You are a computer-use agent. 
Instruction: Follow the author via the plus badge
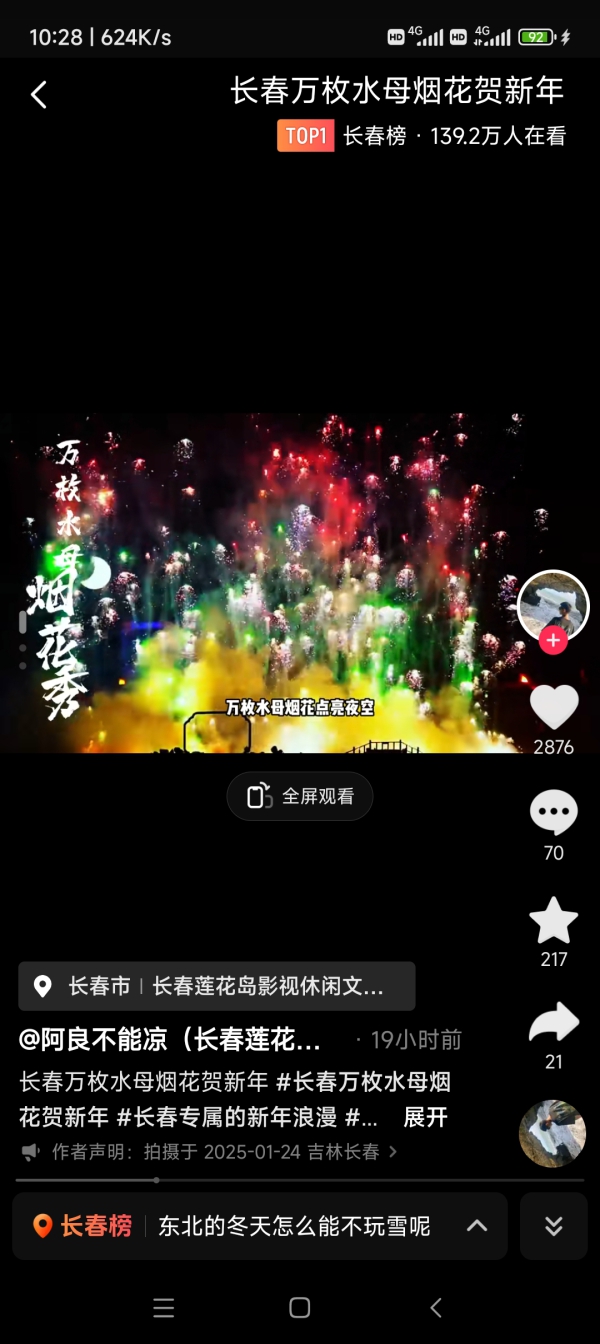click(553, 641)
